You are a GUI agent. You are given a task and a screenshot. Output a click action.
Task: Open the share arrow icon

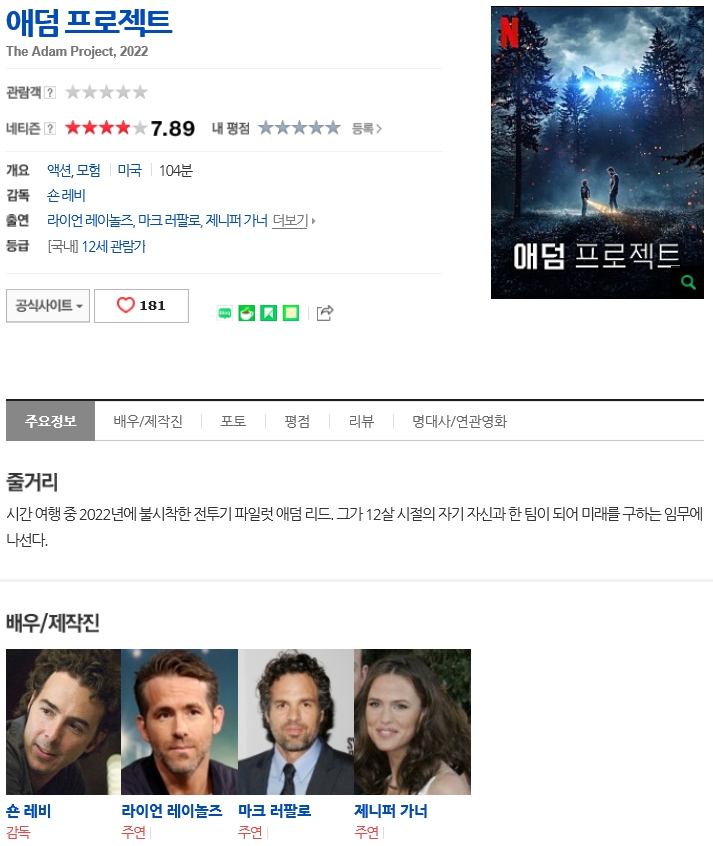coord(324,313)
